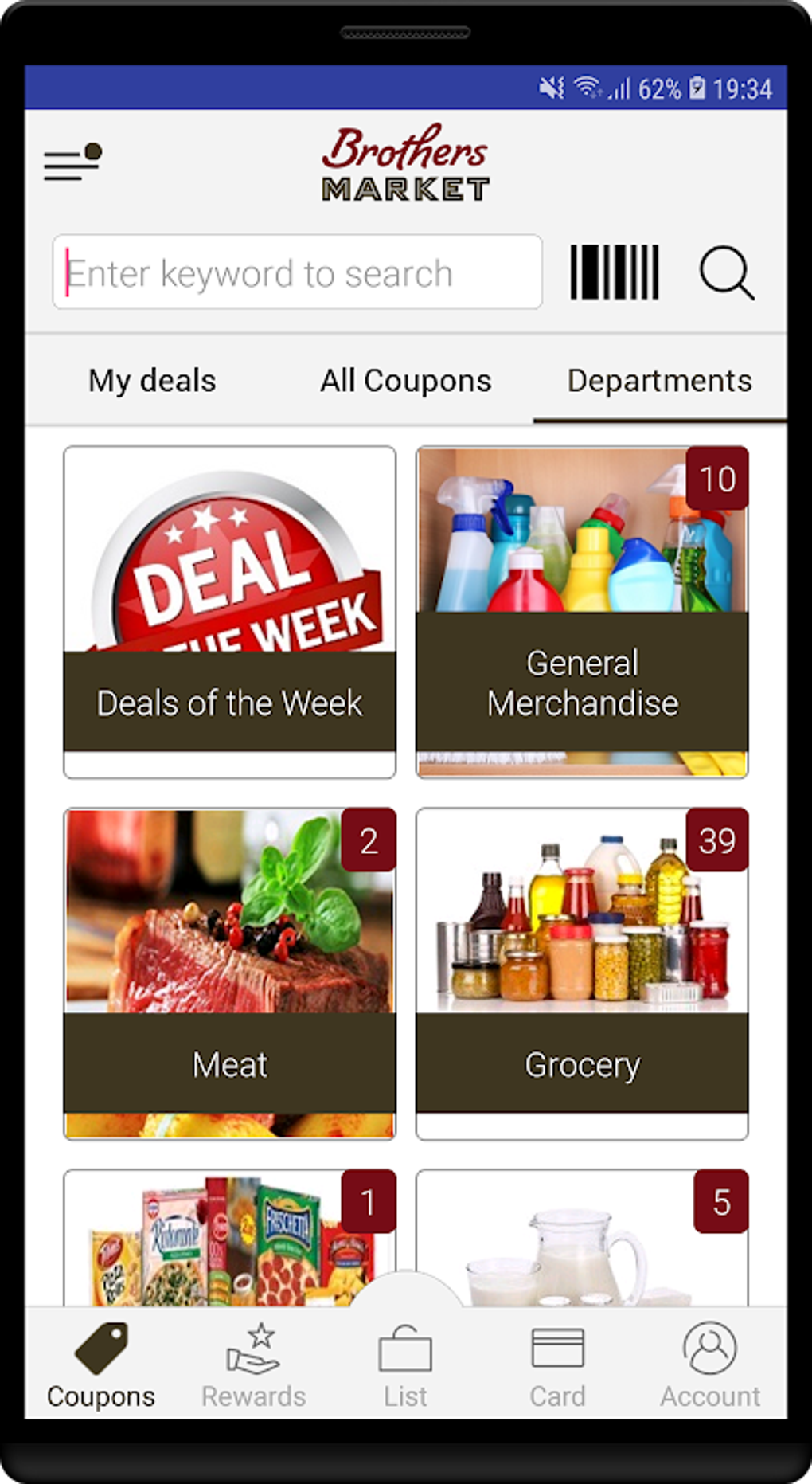Select the Departments tab

[659, 381]
